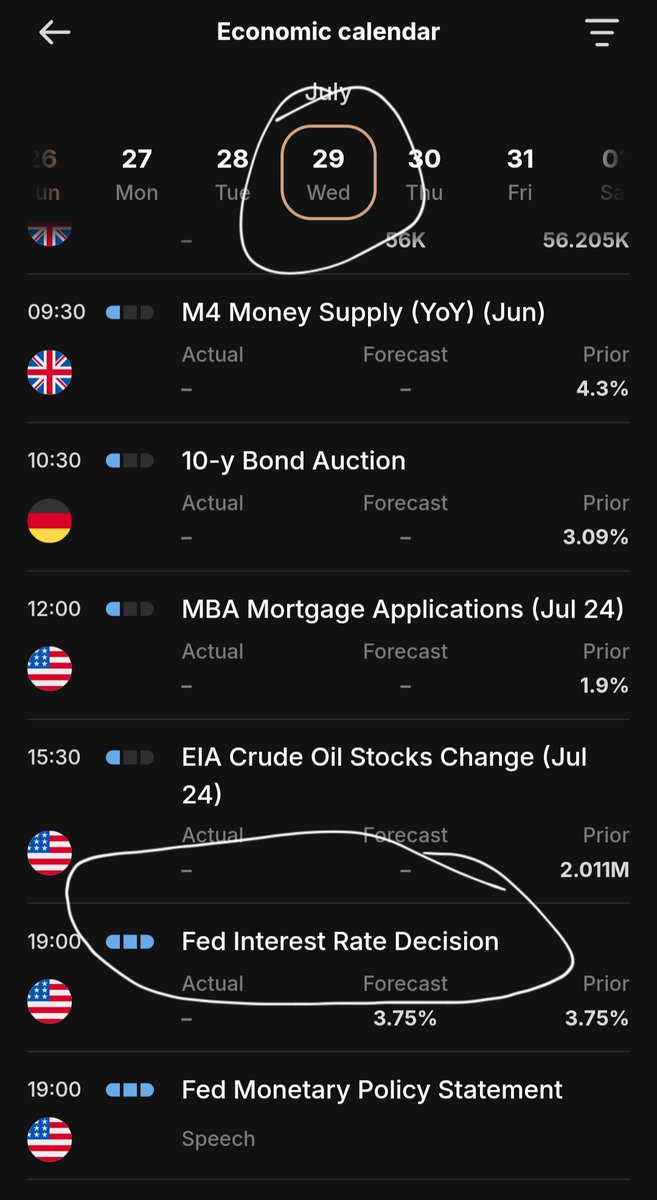The height and width of the screenshot is (1200, 657).
Task: Select Wednesday 29 in the date strip
Action: tap(328, 172)
